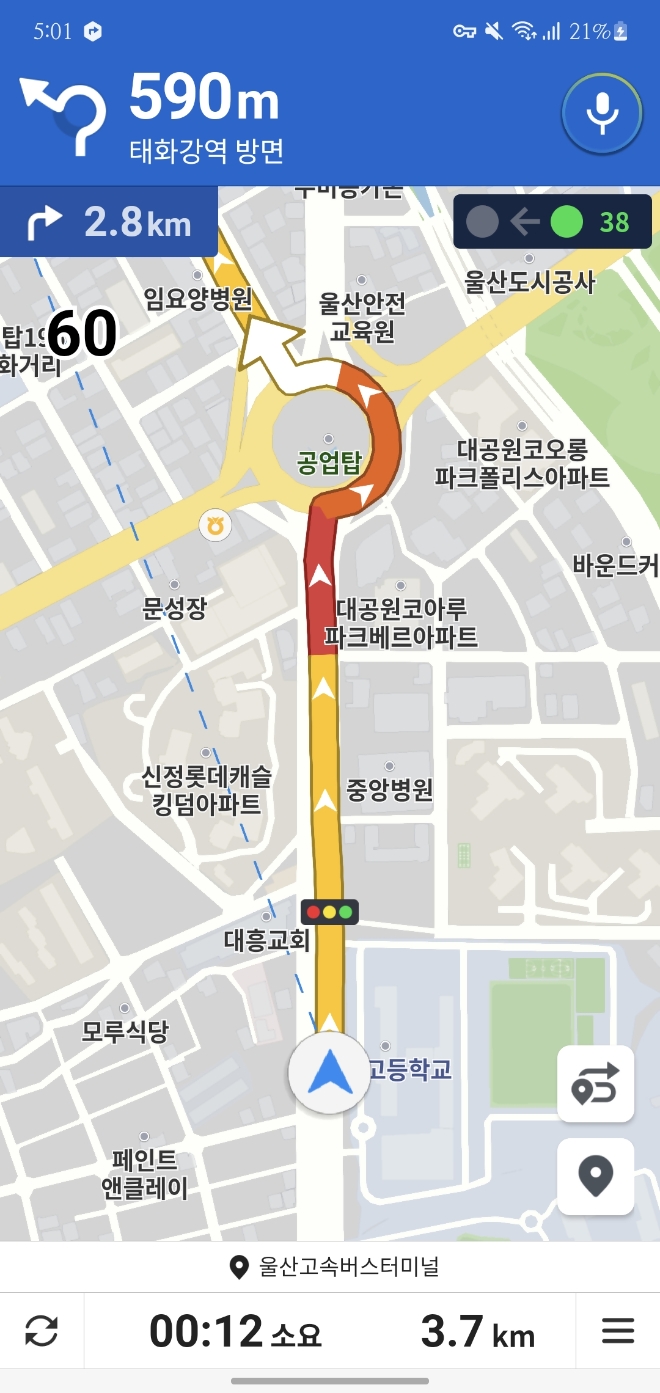
Task: Tap the traffic light marker on route
Action: tap(329, 911)
